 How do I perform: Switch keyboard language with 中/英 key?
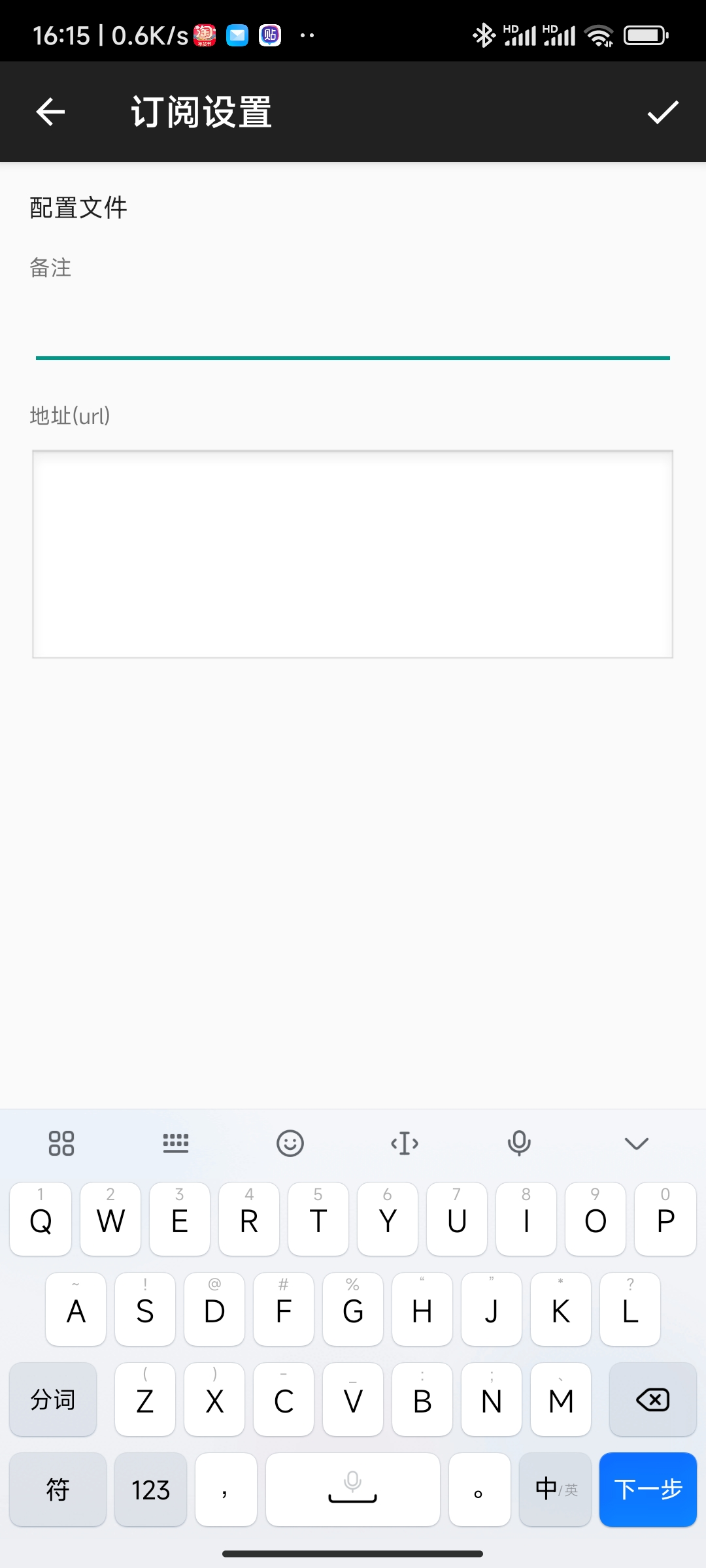pyautogui.click(x=555, y=1490)
